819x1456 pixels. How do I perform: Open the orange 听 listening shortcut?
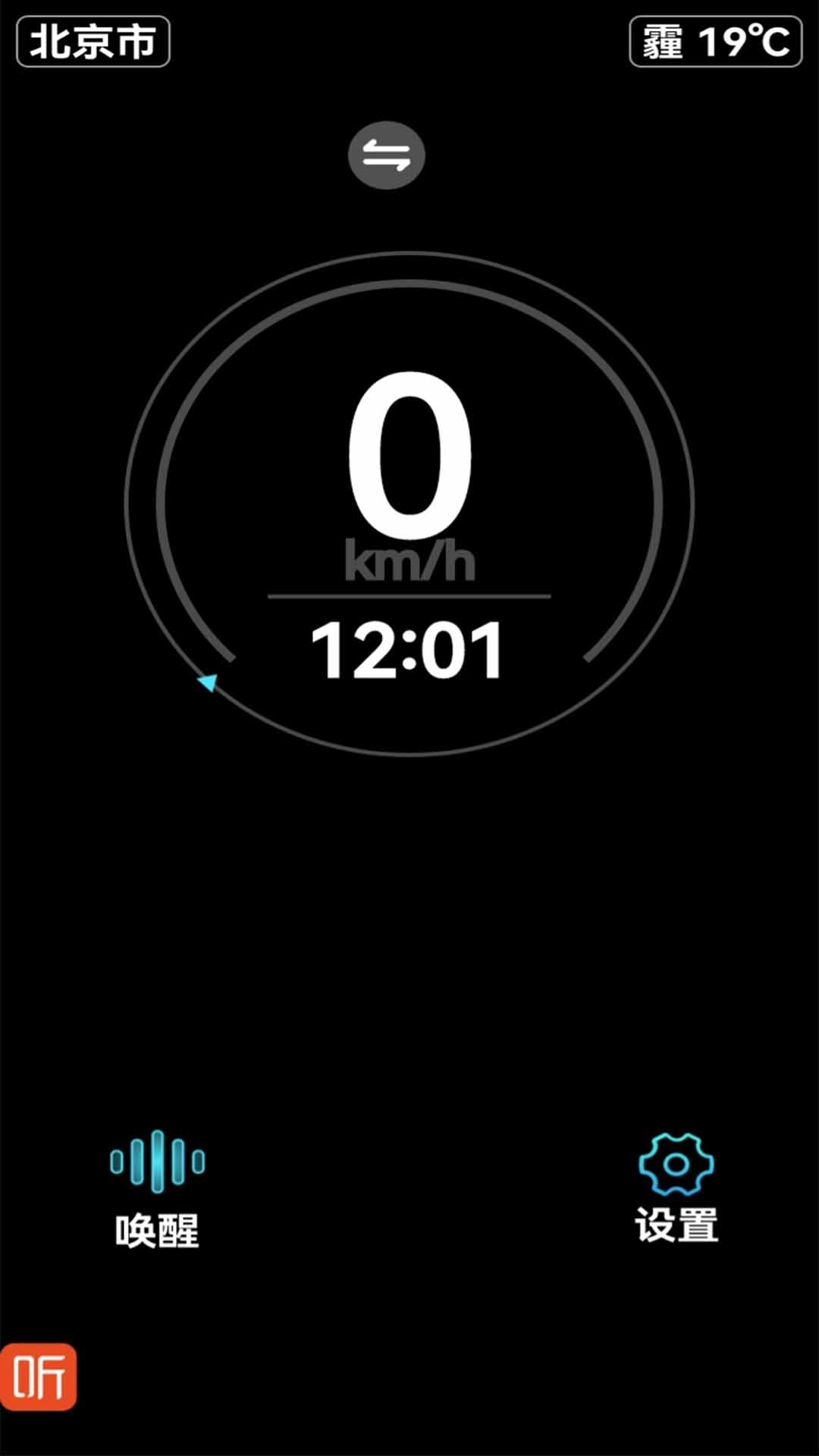click(x=38, y=1376)
